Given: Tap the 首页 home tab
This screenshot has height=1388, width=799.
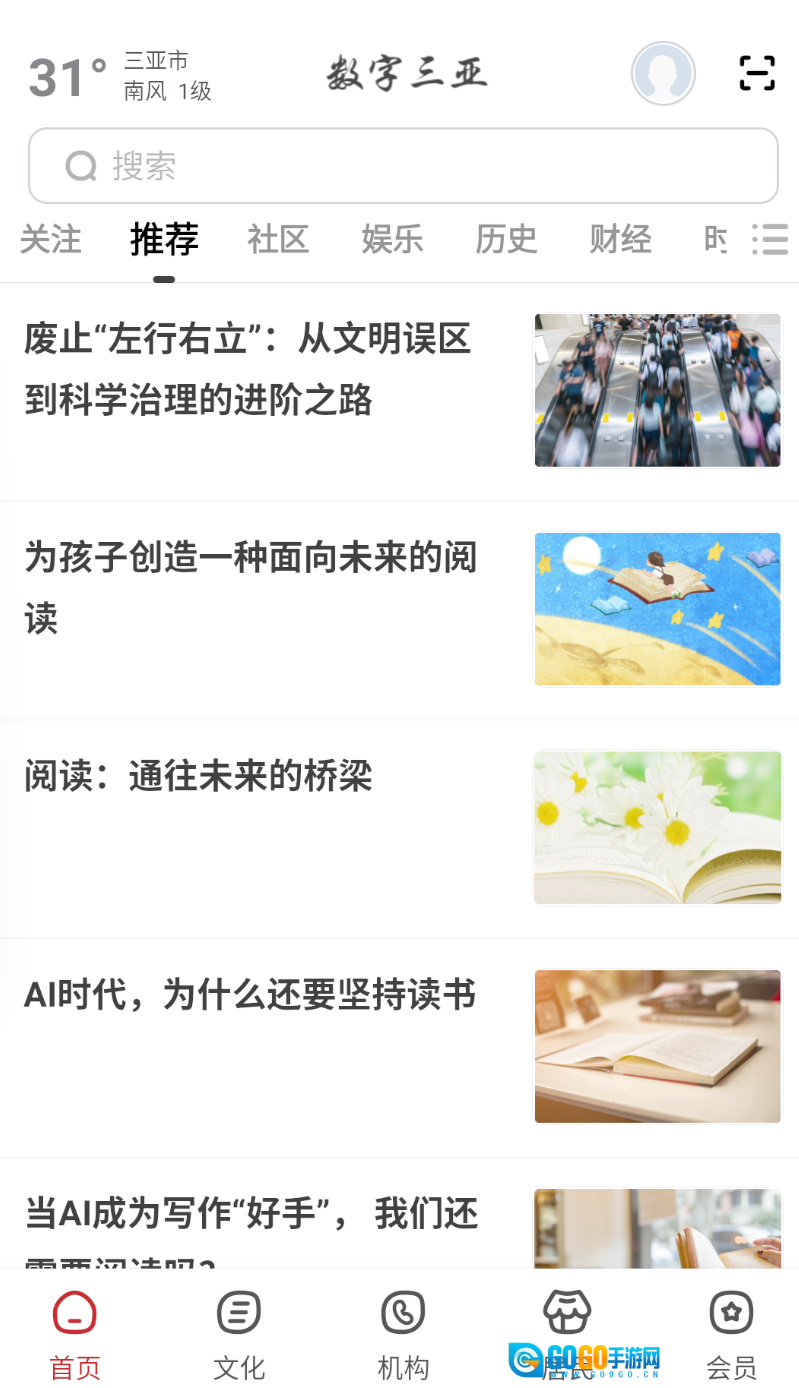Looking at the screenshot, I should pyautogui.click(x=75, y=1332).
